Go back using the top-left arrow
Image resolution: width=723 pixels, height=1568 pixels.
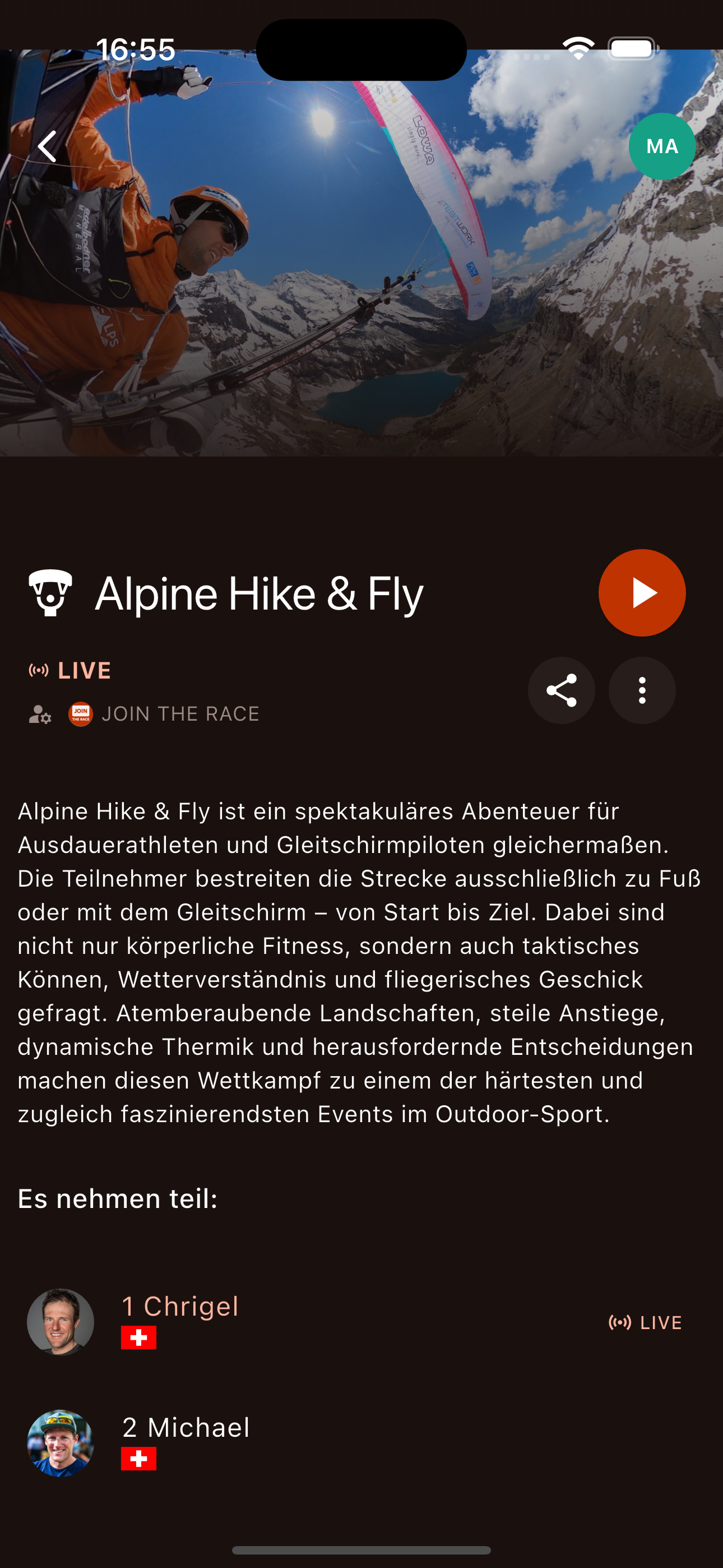coord(48,147)
